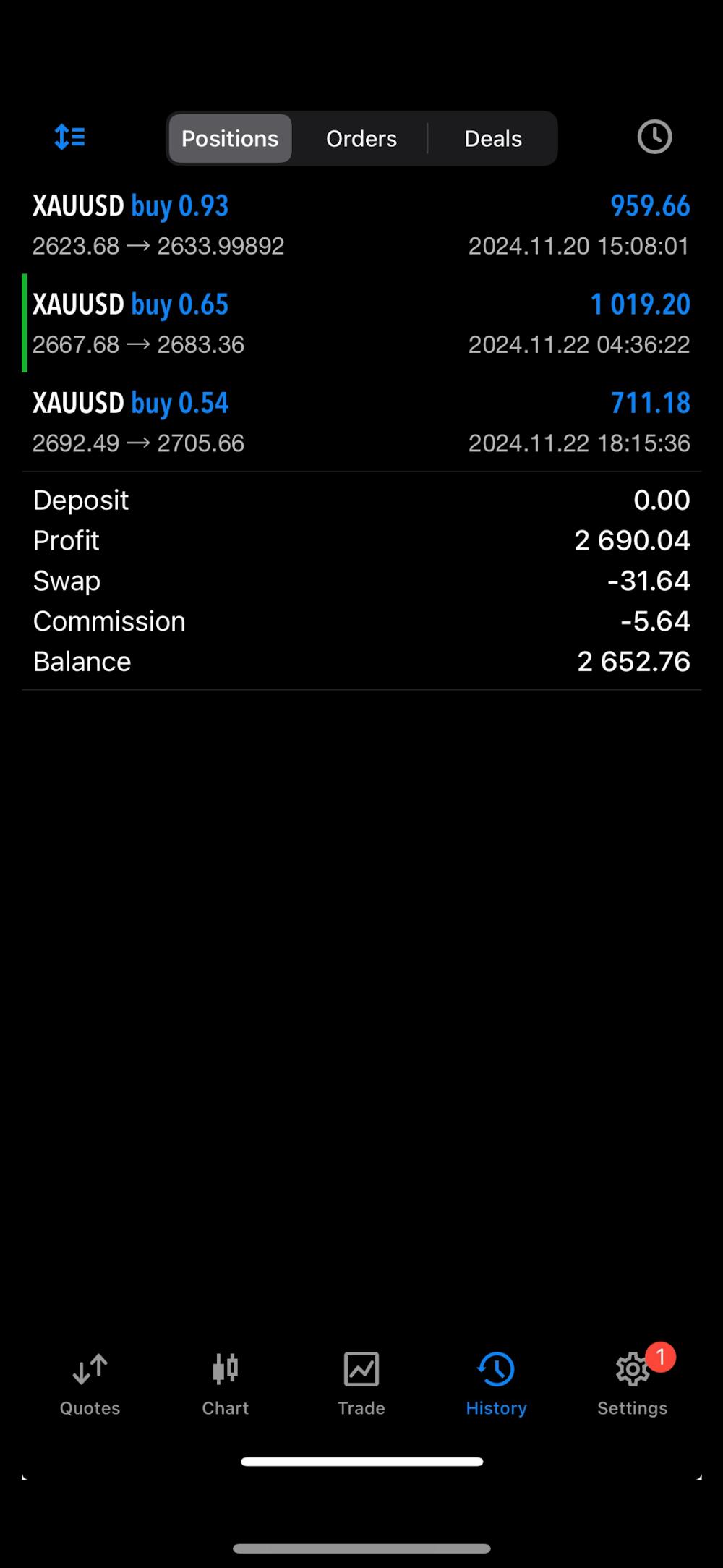Open the XAUUSD buy 0.93 position

pyautogui.click(x=361, y=225)
